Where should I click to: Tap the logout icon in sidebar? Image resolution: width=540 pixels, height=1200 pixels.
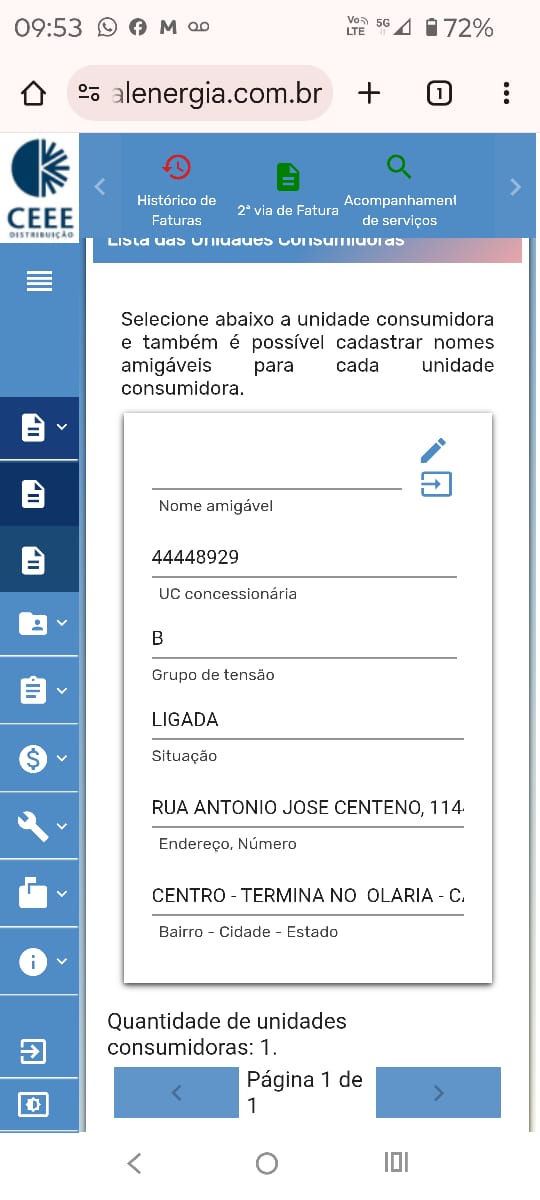[x=33, y=1052]
